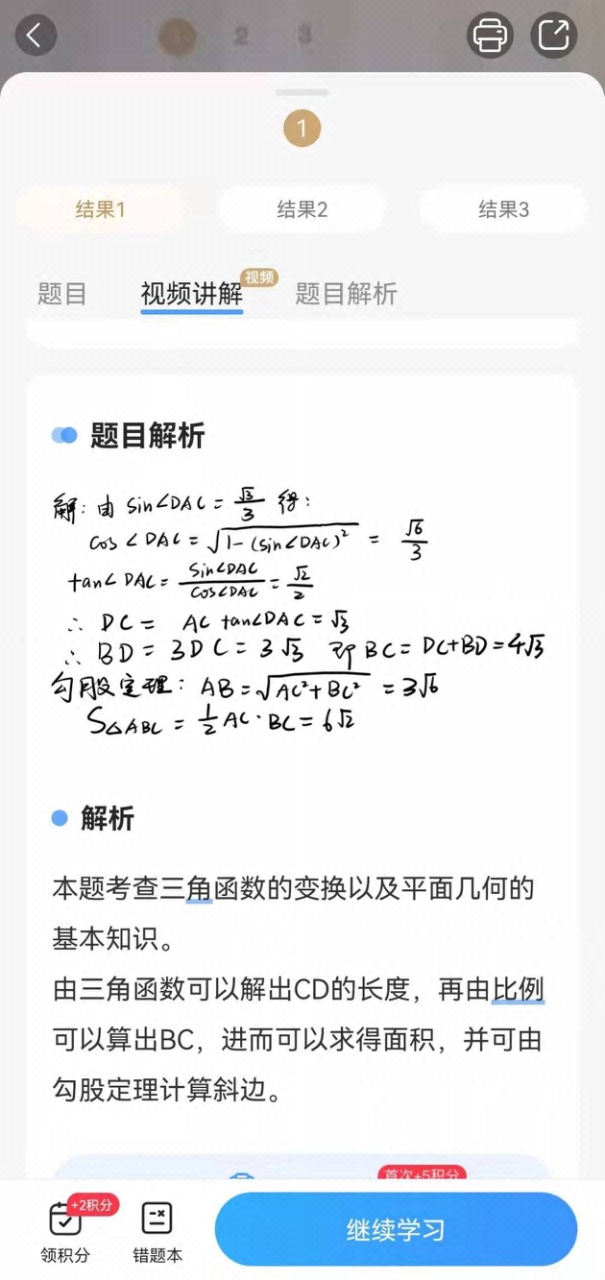Tap the underlined 比例 keyword link

click(x=518, y=990)
